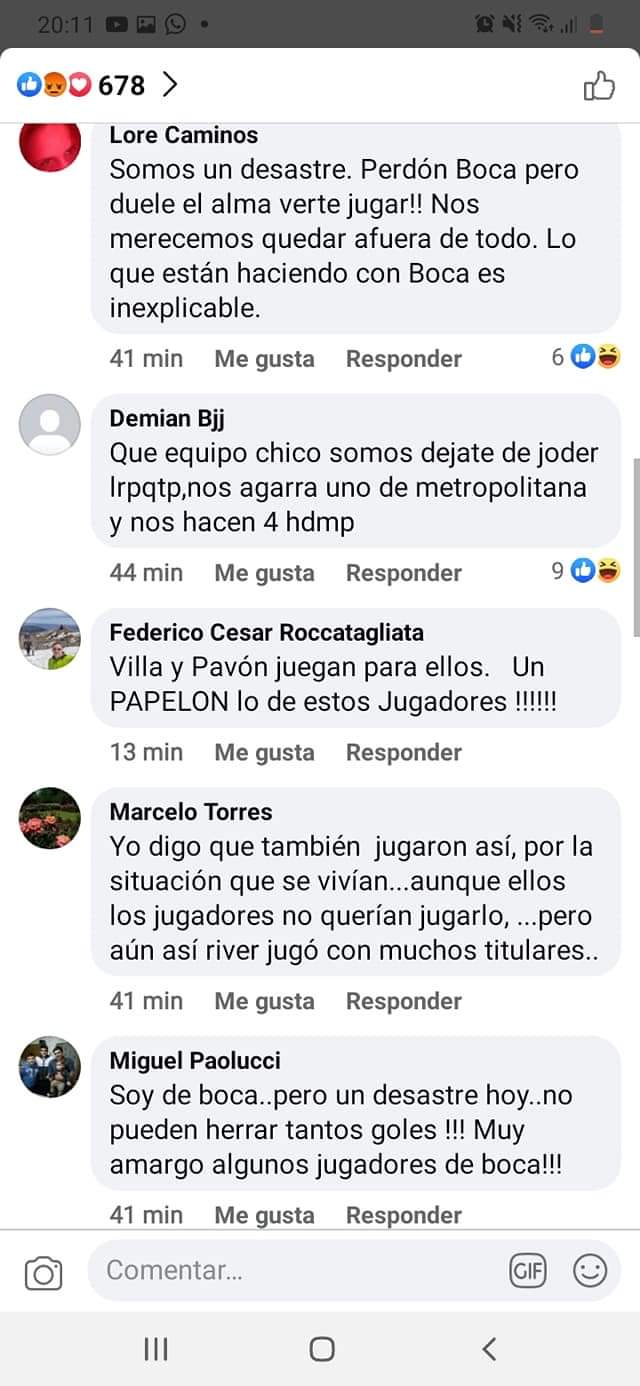Open the GIF picker
This screenshot has height=1386, width=640.
pos(528,1271)
